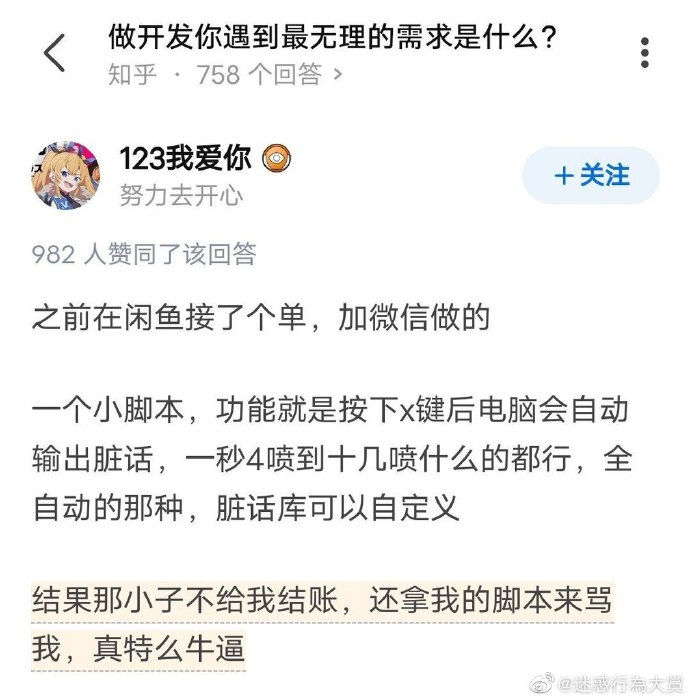Follow 123我爱你 with 关注 button

591,175
